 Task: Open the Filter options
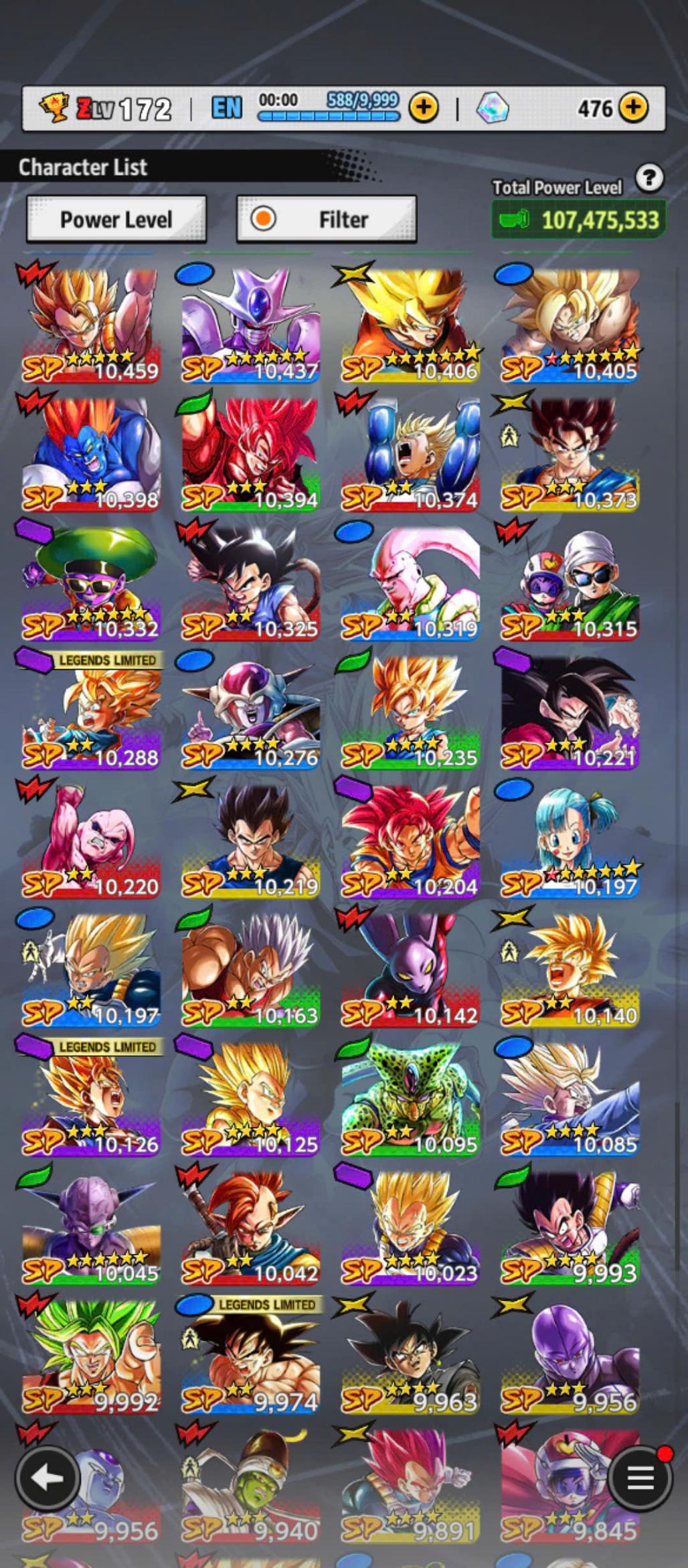327,219
